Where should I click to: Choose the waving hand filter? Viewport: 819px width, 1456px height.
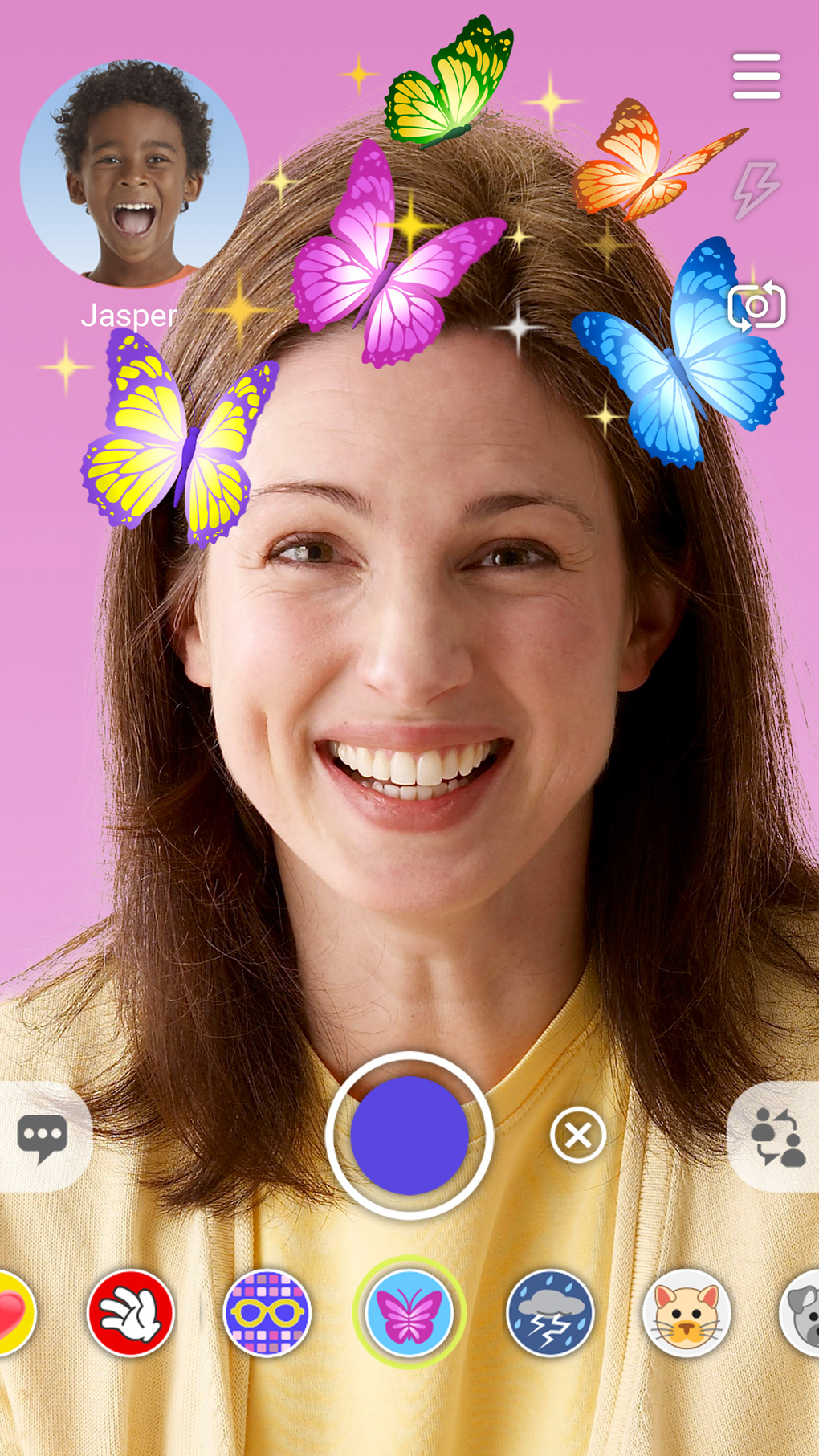(x=131, y=1313)
